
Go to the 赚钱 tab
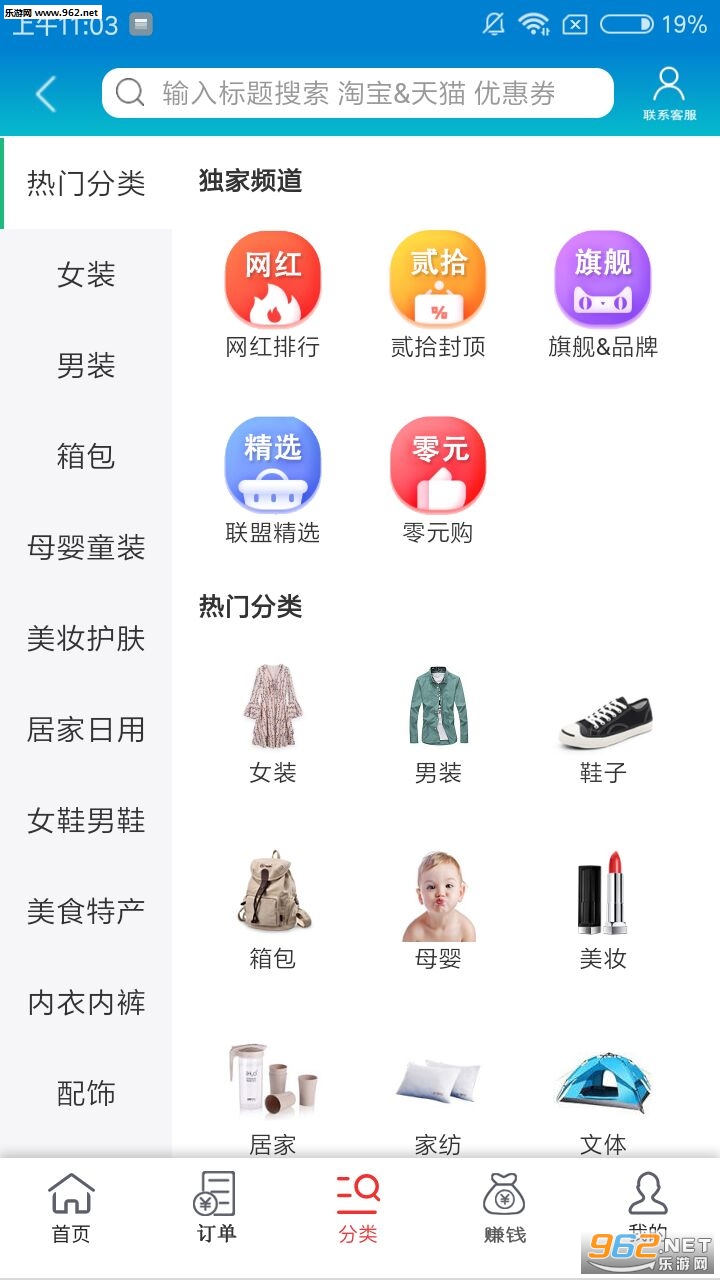coord(504,1208)
